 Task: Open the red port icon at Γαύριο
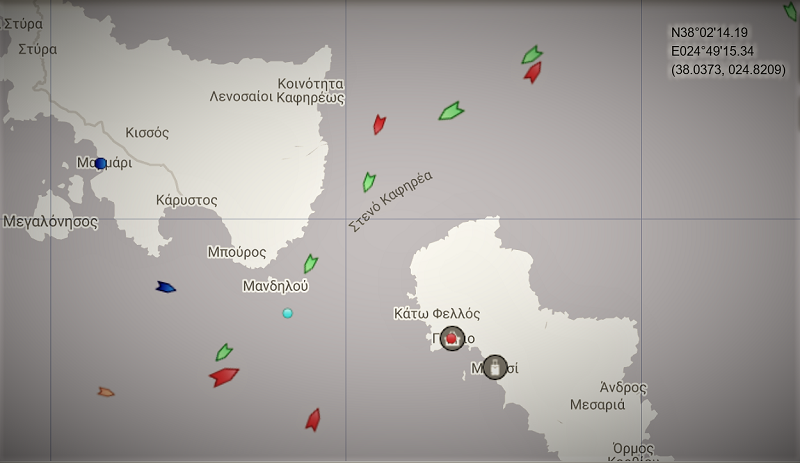[452, 339]
